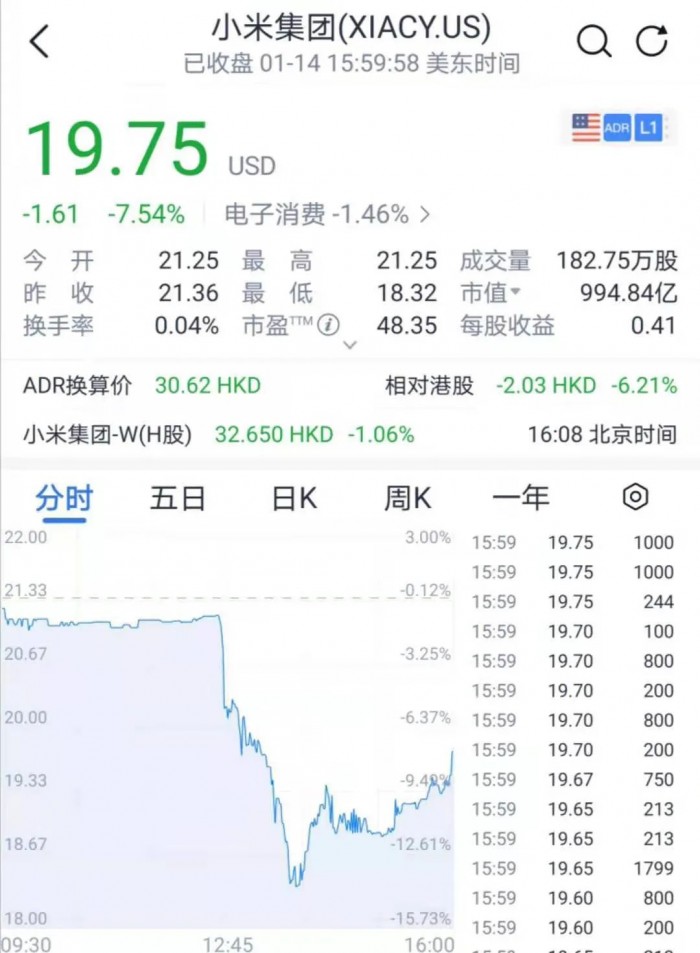Open the 电子消费 sector link

click(x=326, y=214)
